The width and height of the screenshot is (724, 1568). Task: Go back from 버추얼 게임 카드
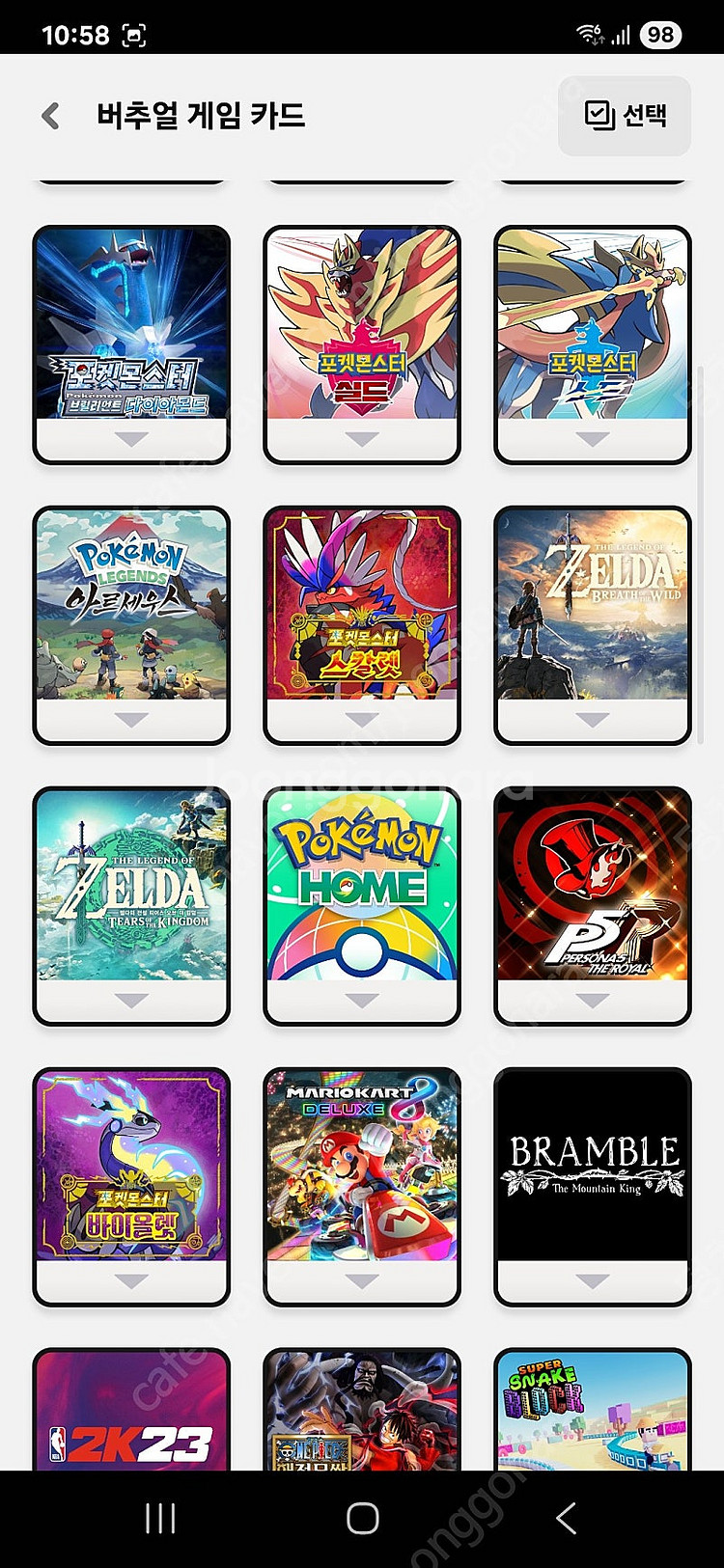(x=51, y=116)
